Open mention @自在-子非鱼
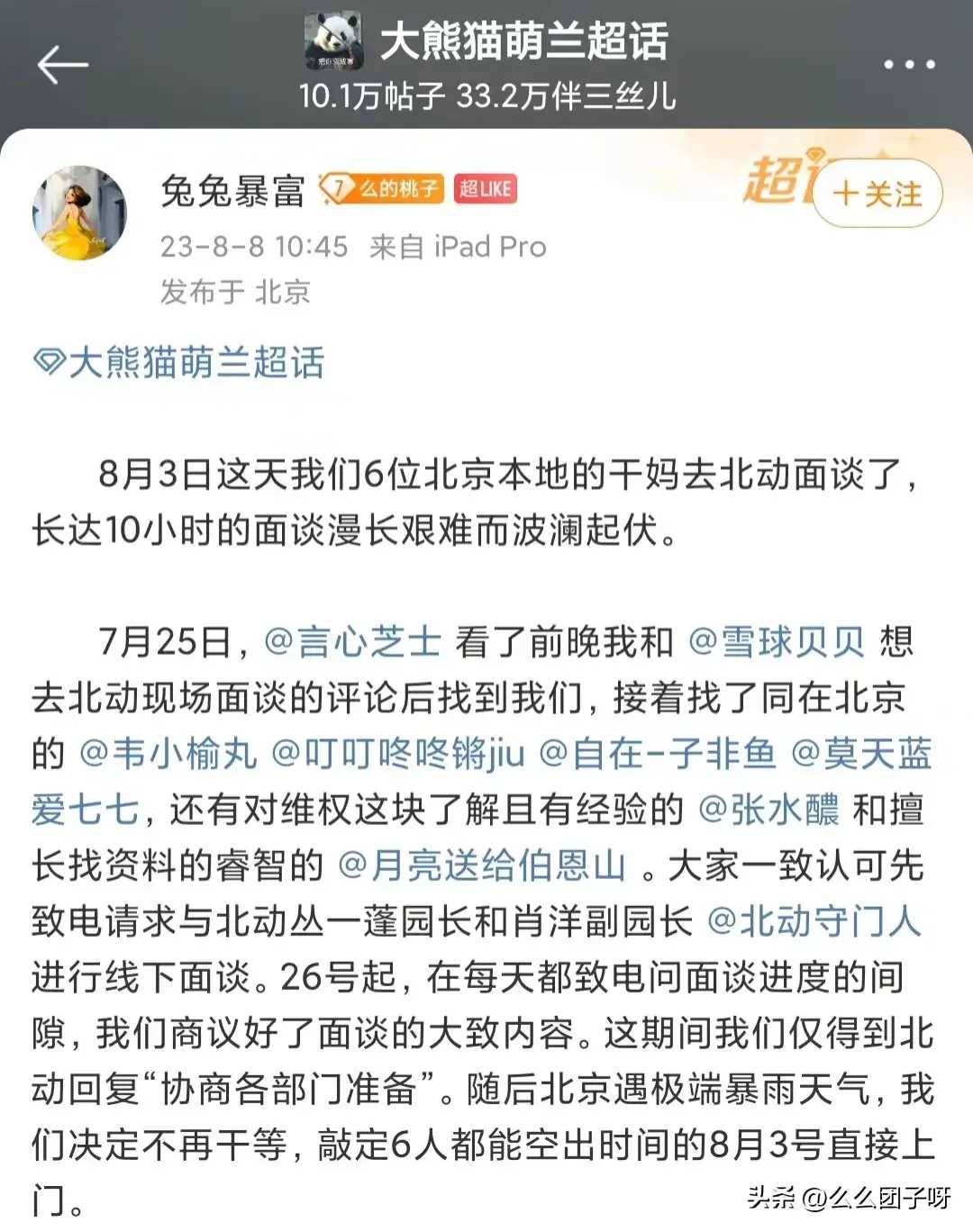 click(657, 753)
